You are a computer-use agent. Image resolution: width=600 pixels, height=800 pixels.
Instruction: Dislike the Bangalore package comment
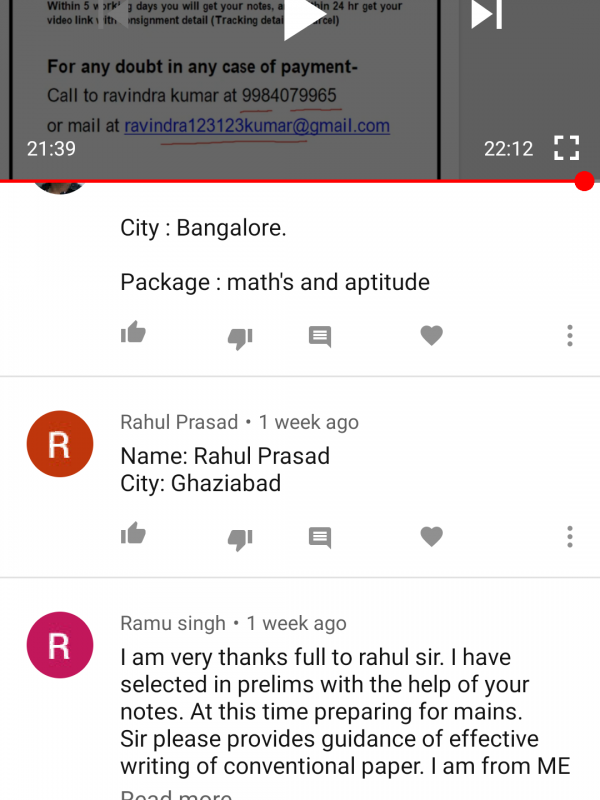240,338
